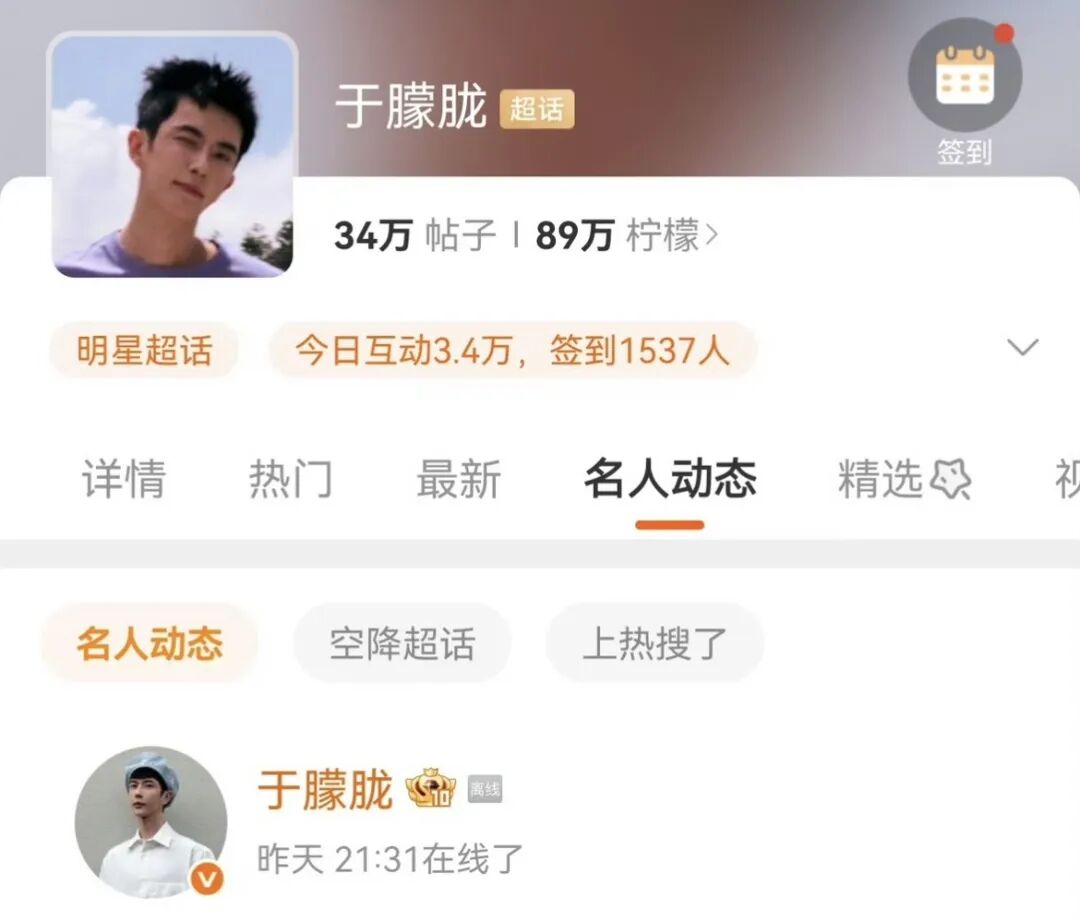The height and width of the screenshot is (921, 1080).
Task: Expand the dropdown chevron beside 签到1537人
Action: pyautogui.click(x=1022, y=348)
